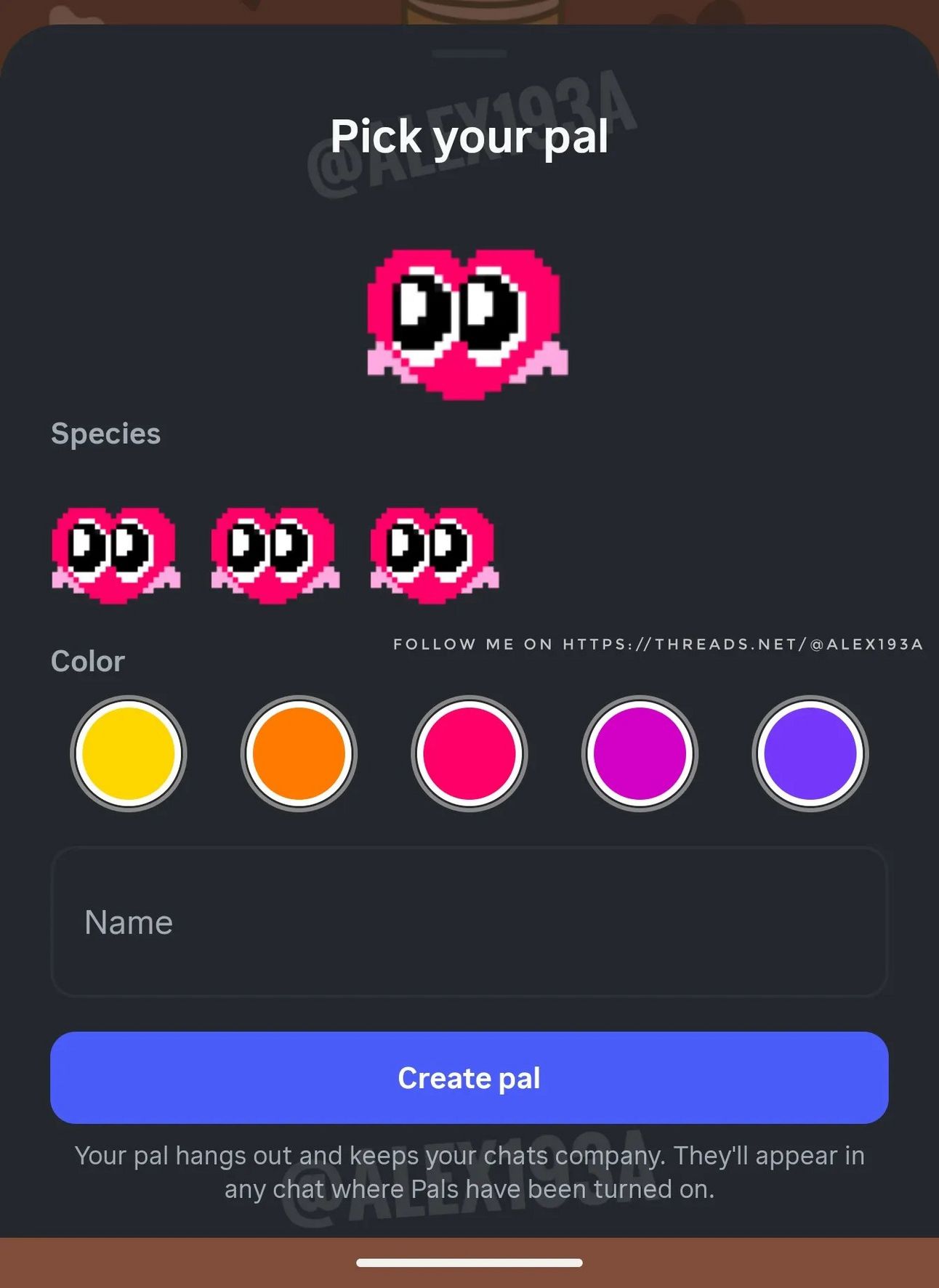Select the first species option
This screenshot has width=939, height=1288.
[x=116, y=556]
